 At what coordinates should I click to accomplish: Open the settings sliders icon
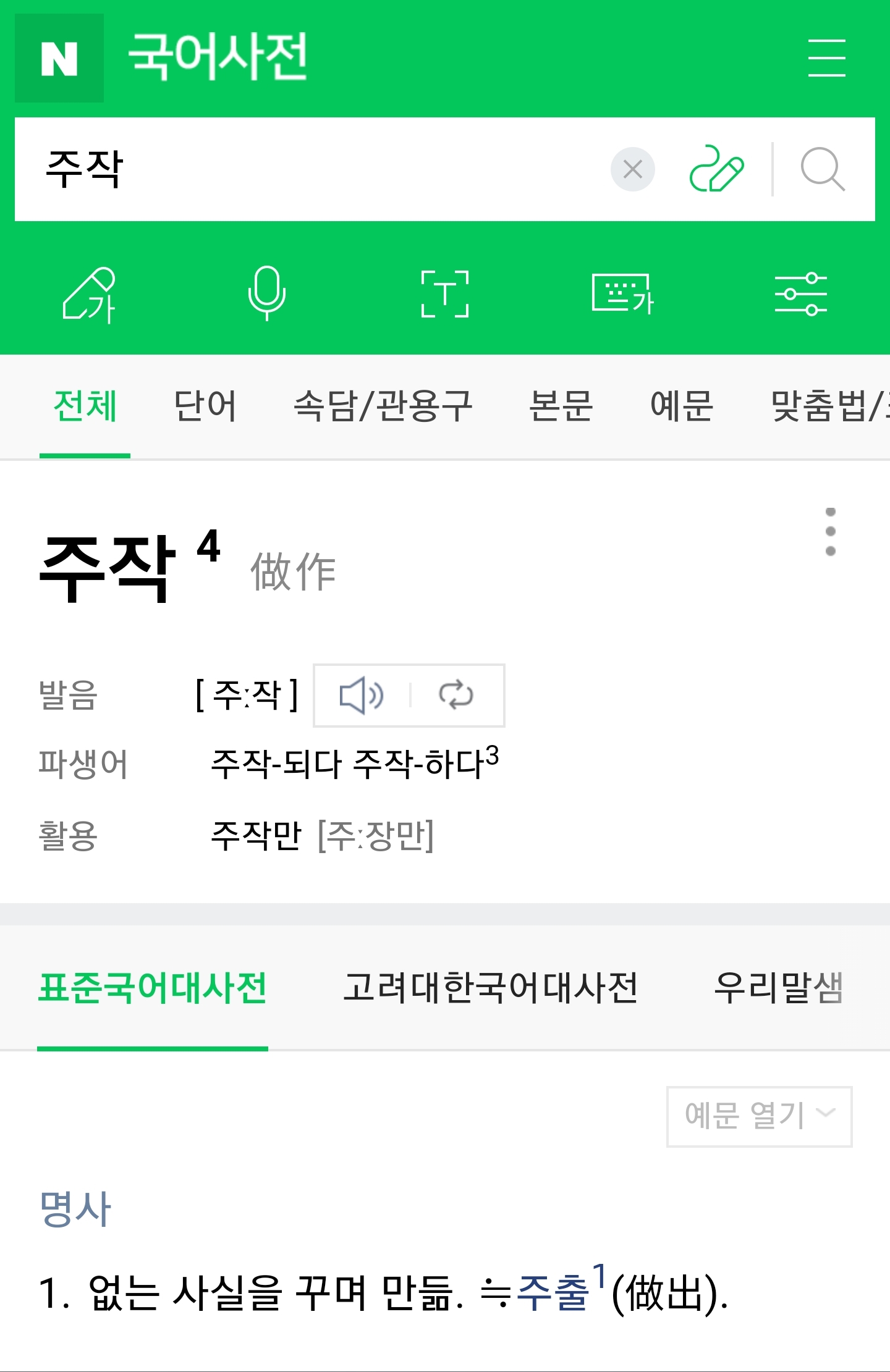pyautogui.click(x=800, y=294)
